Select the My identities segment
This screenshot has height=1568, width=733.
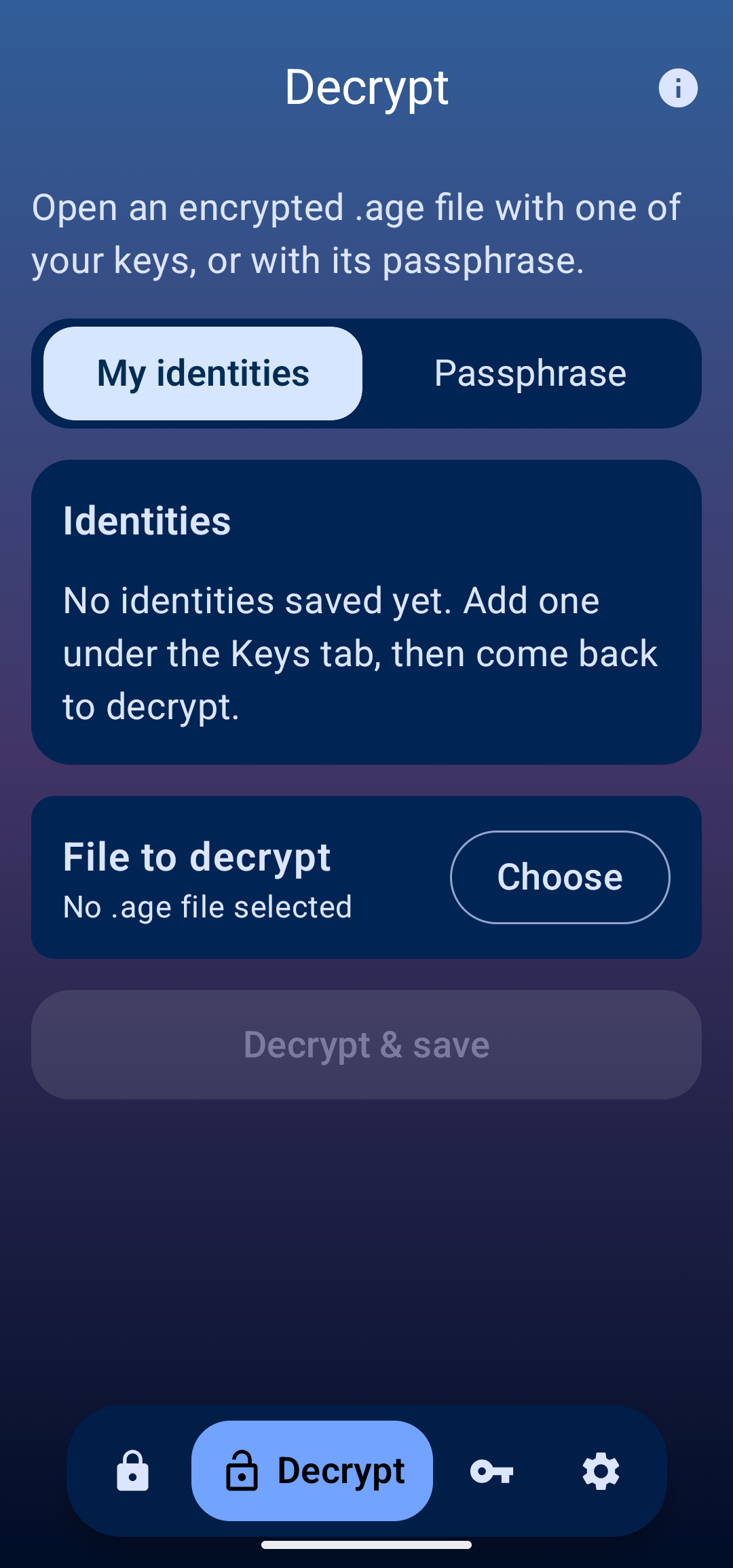(x=203, y=373)
